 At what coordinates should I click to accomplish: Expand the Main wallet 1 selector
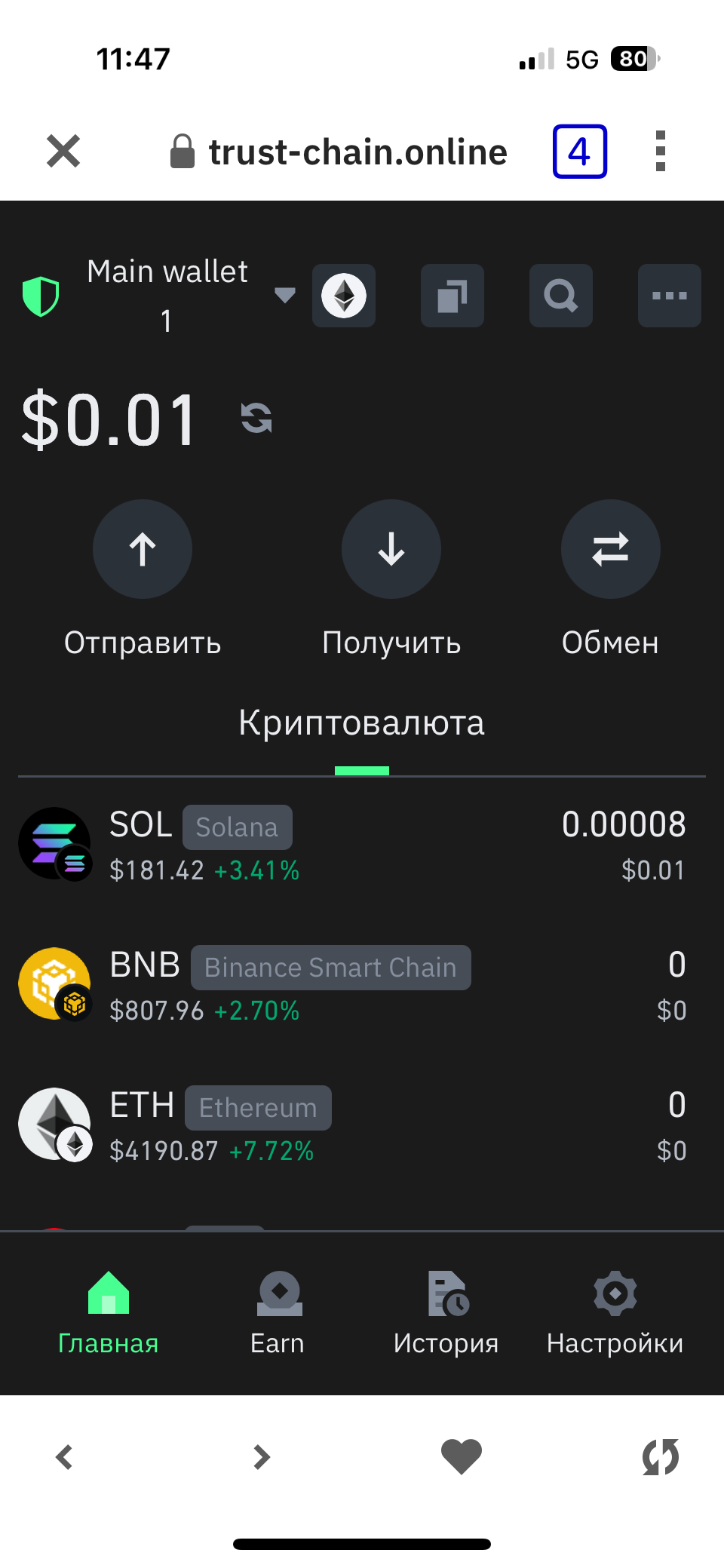(285, 295)
